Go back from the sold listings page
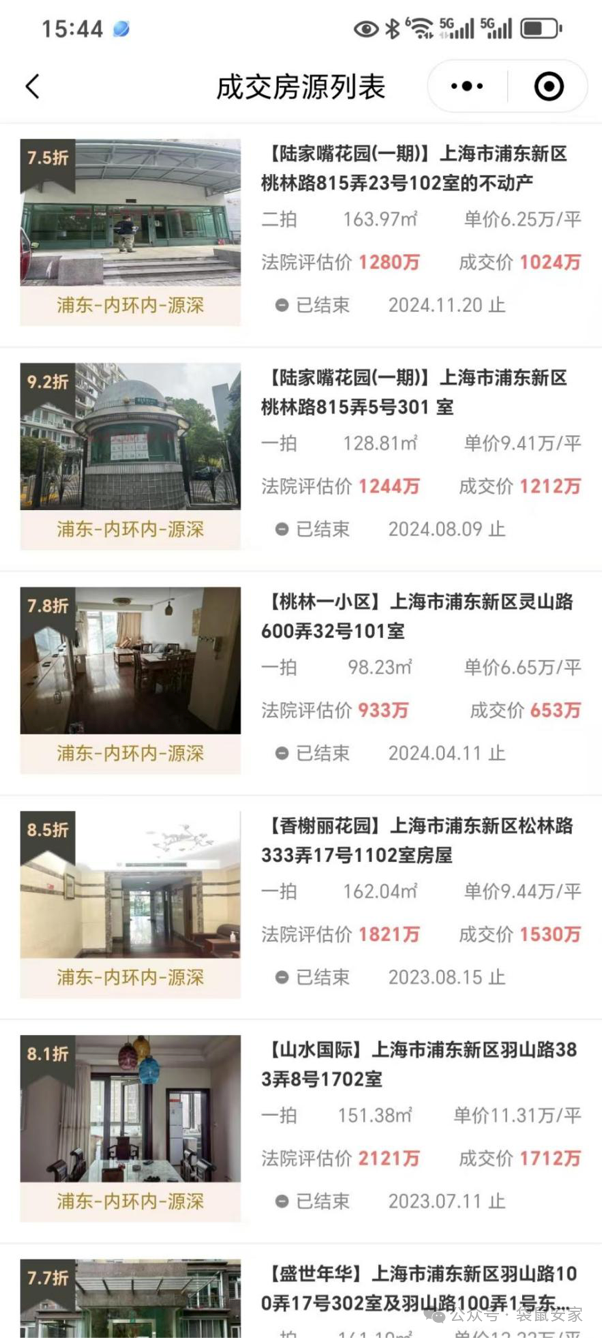The width and height of the screenshot is (602, 1338). [x=33, y=87]
